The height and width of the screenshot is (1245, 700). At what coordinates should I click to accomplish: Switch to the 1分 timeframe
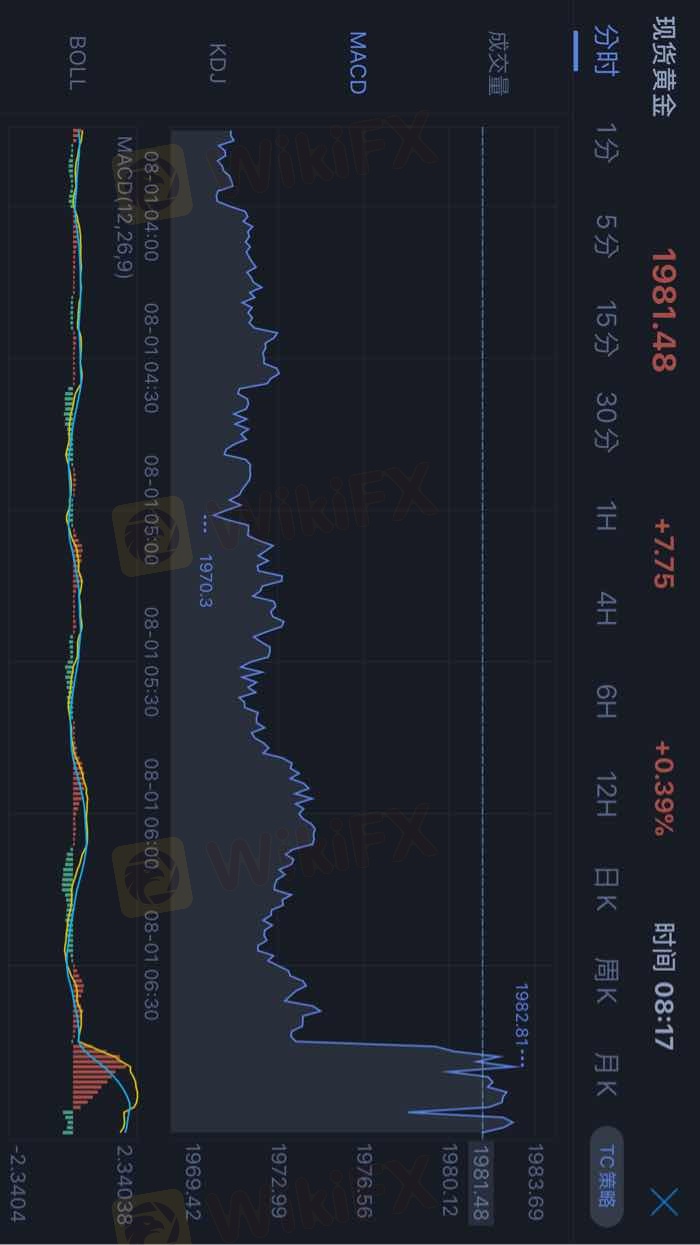[606, 144]
